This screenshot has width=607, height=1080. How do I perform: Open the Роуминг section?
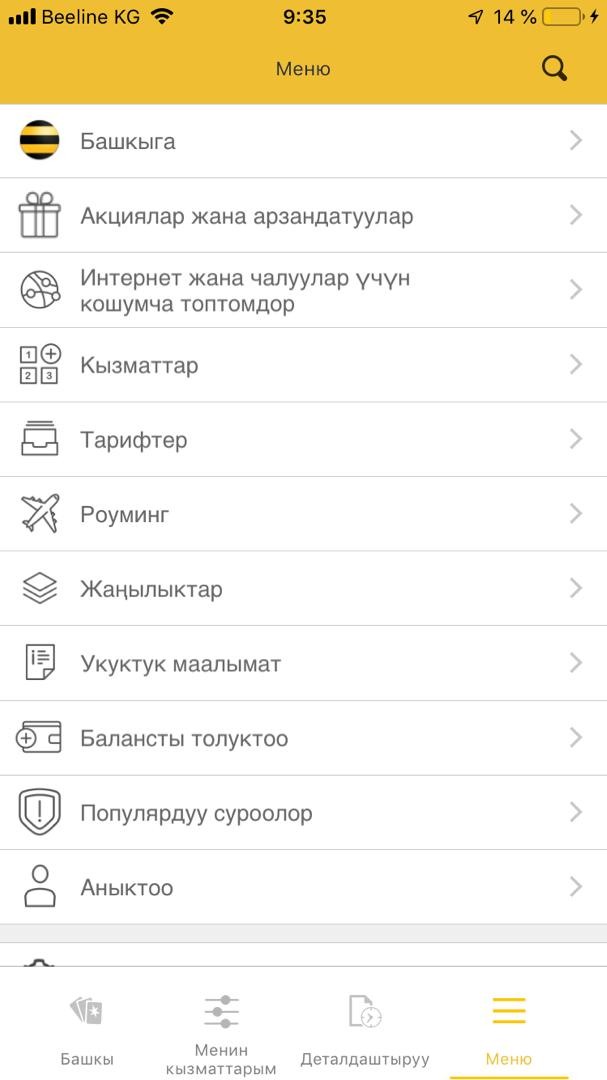tap(303, 514)
